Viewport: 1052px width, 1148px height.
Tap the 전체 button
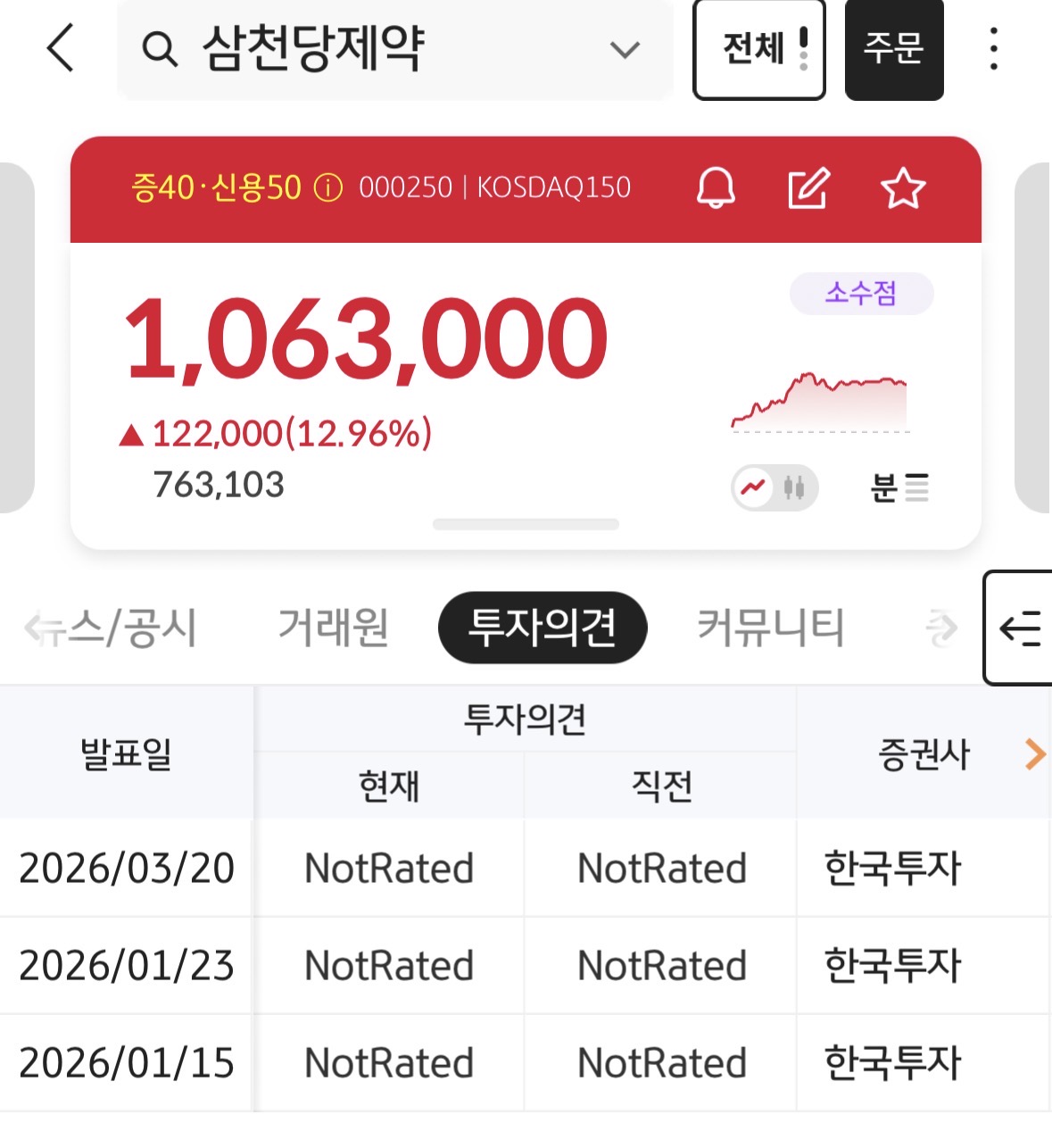(x=758, y=49)
